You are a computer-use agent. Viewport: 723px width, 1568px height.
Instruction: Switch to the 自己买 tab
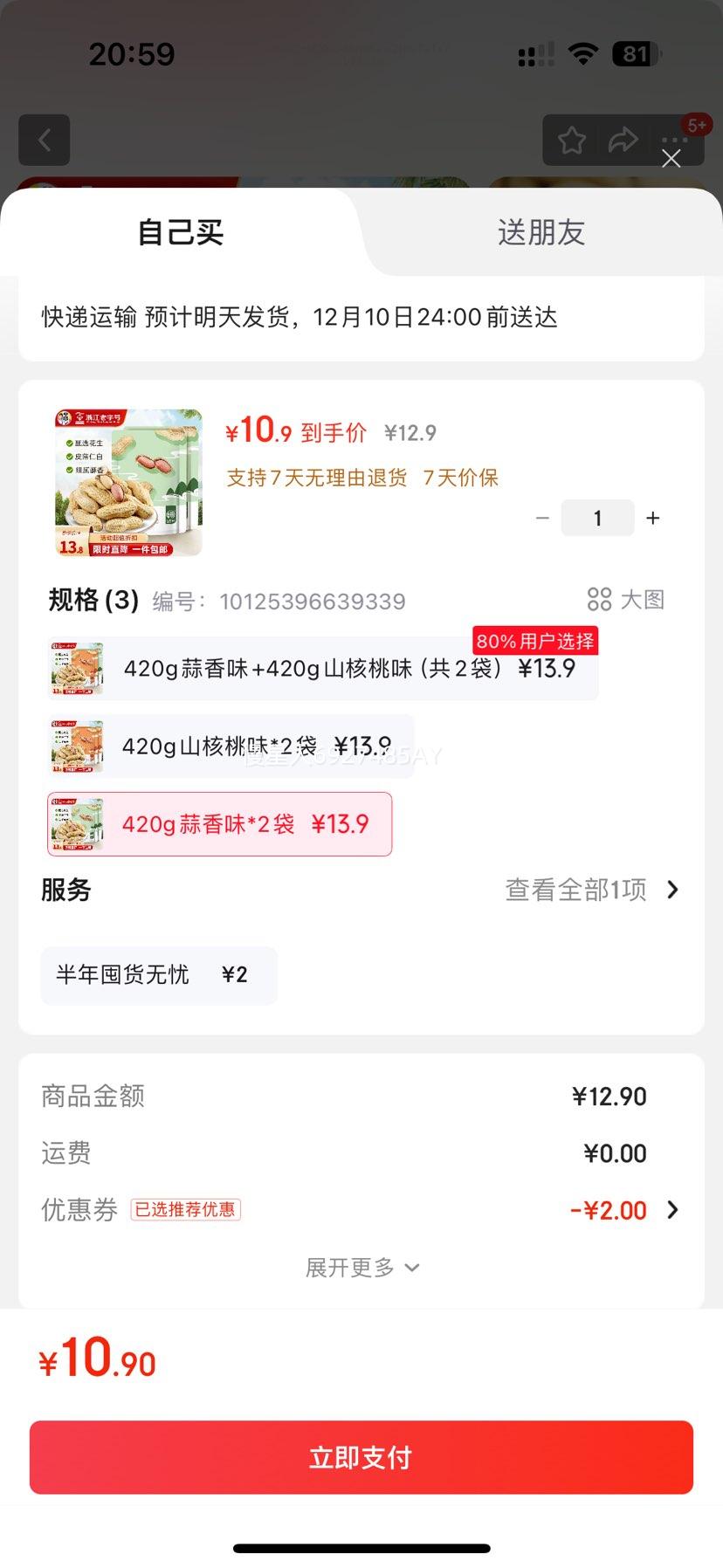pyautogui.click(x=179, y=232)
